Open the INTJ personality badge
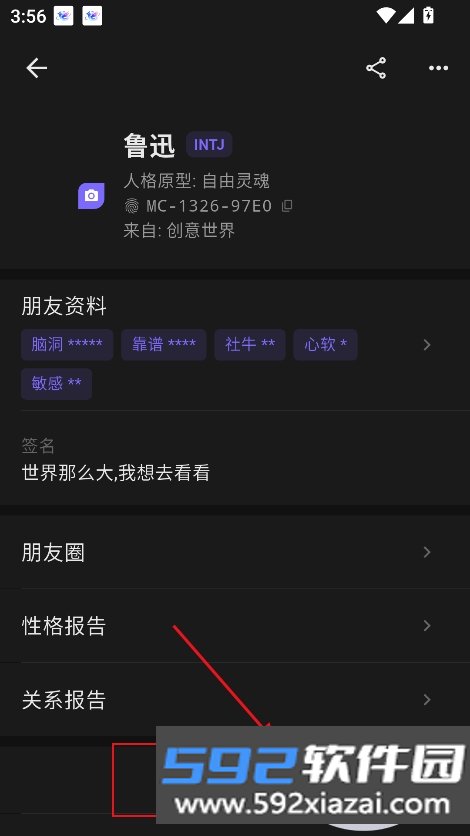The width and height of the screenshot is (470, 836). (x=209, y=144)
